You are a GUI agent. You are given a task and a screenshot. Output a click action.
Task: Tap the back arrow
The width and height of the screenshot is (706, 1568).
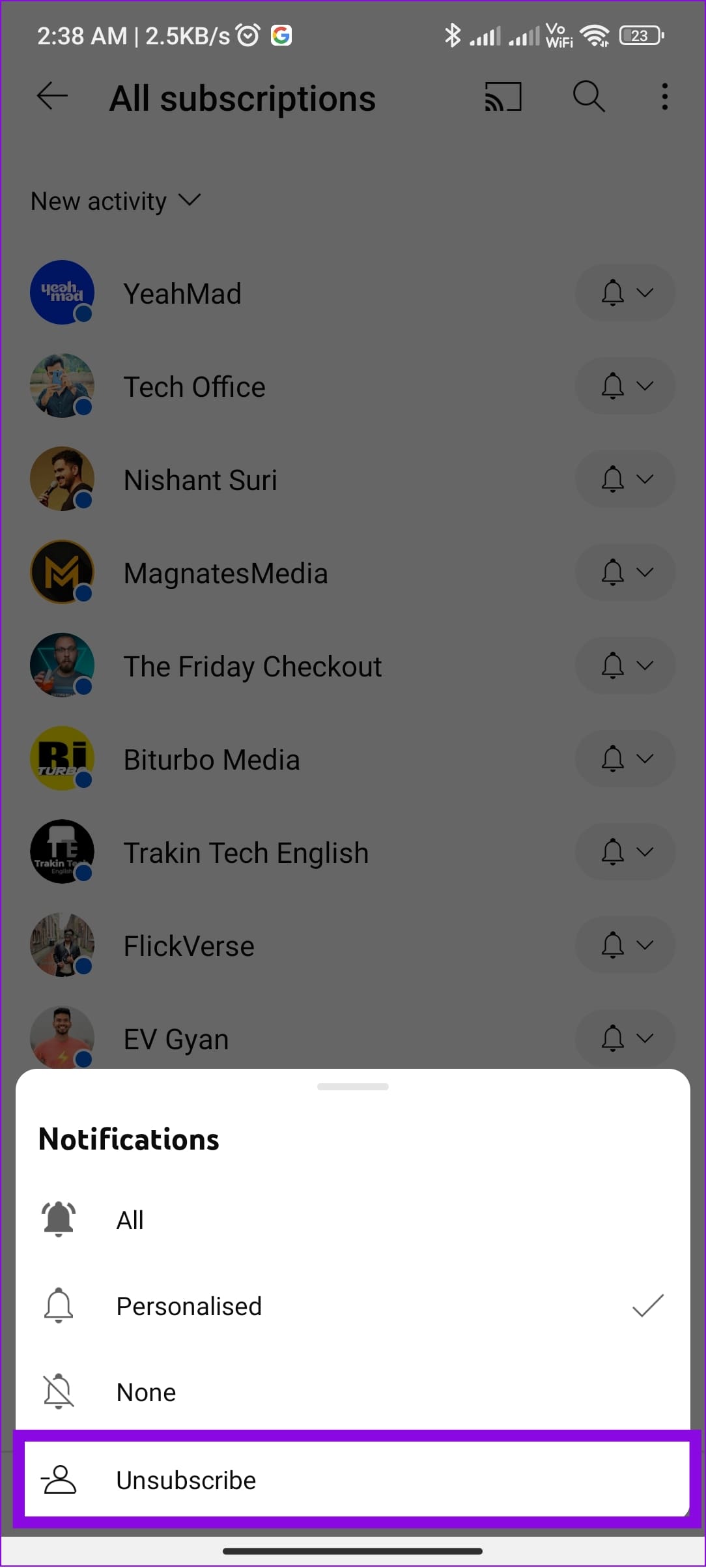click(x=52, y=96)
